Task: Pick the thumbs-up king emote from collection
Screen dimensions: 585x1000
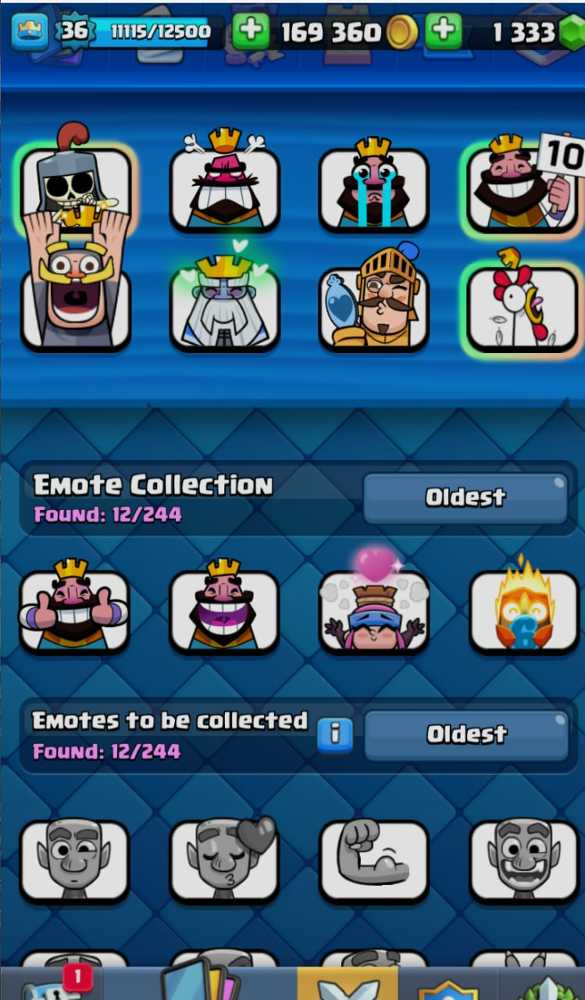Action: coord(75,609)
